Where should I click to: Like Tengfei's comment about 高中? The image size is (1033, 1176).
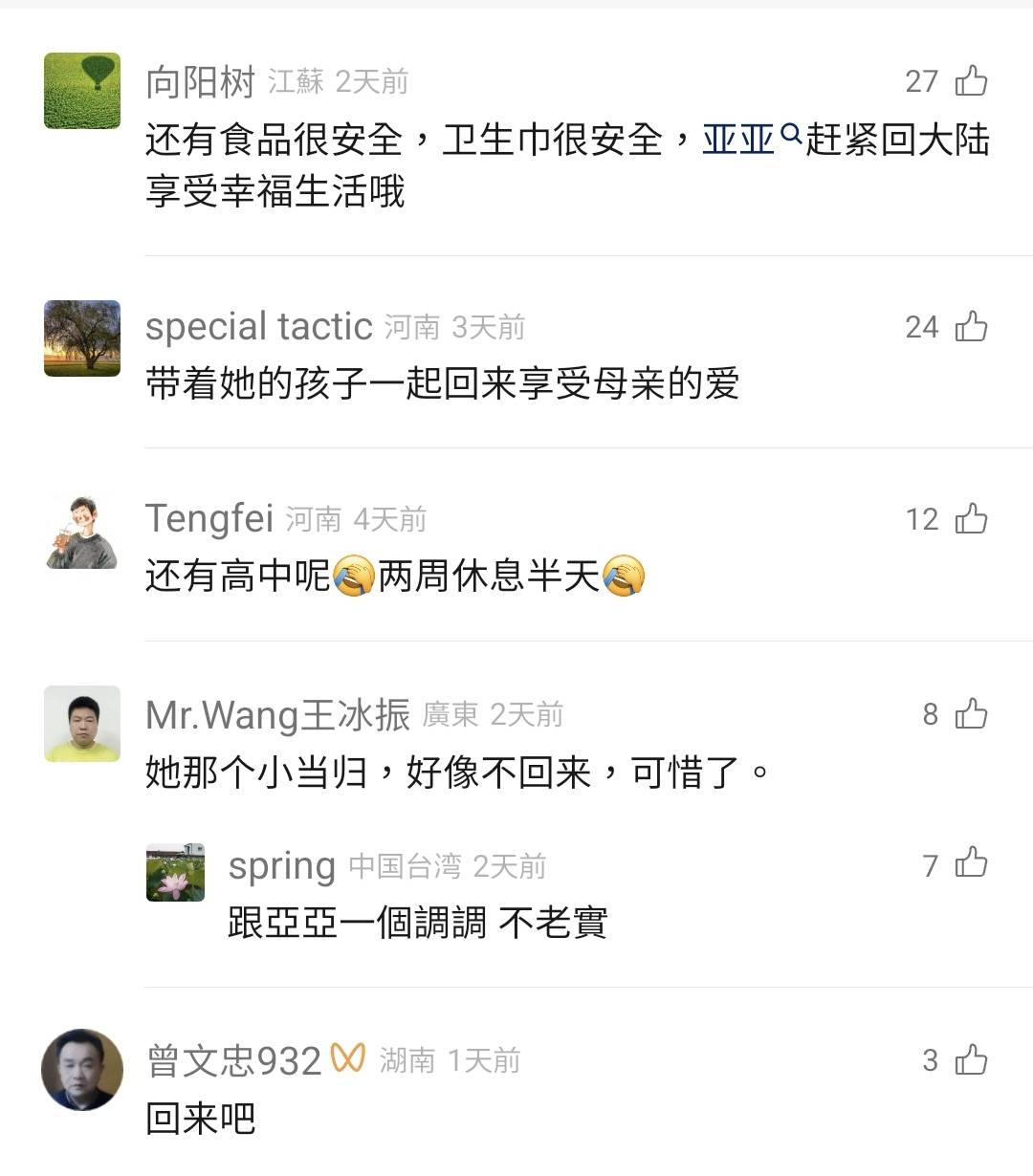click(971, 518)
